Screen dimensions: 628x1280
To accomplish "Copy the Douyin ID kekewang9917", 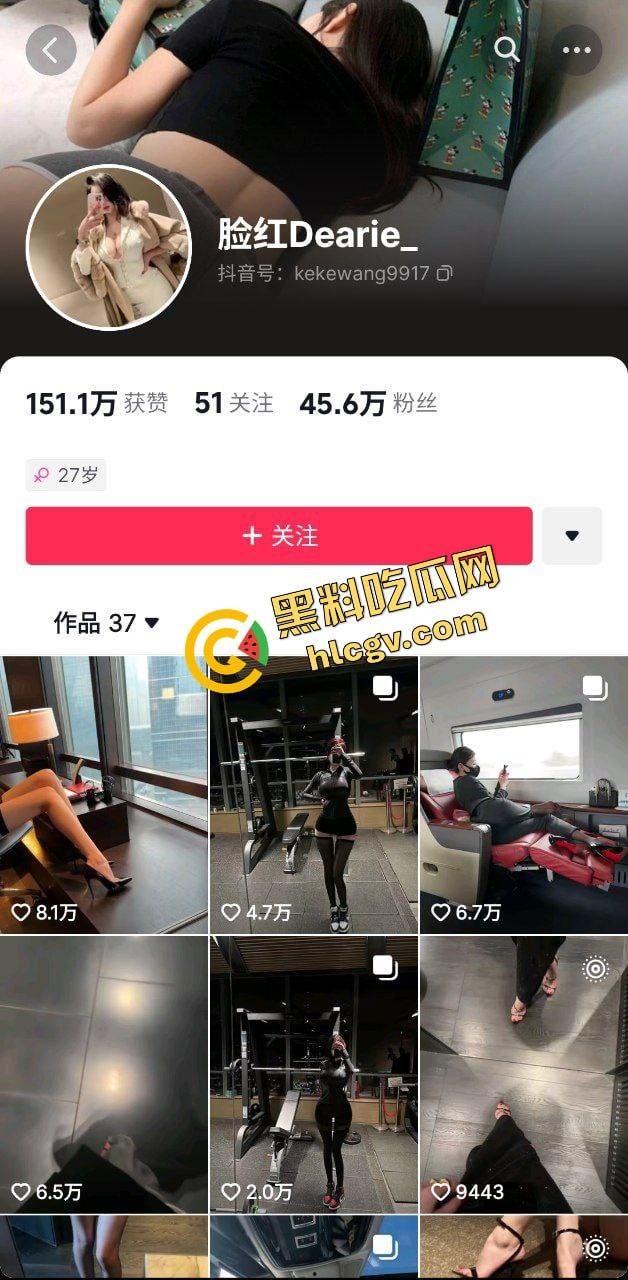I will point(445,273).
